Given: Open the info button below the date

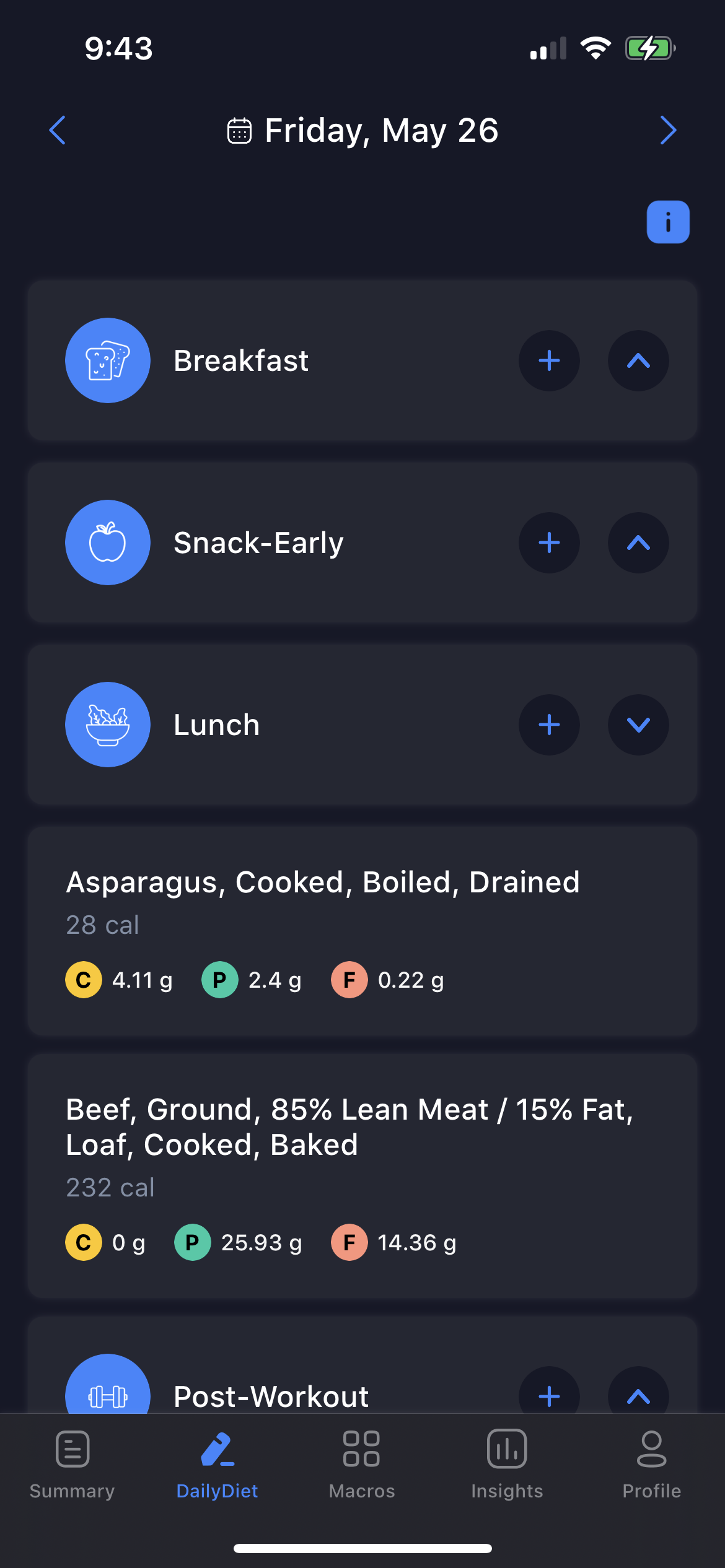Looking at the screenshot, I should tap(667, 221).
